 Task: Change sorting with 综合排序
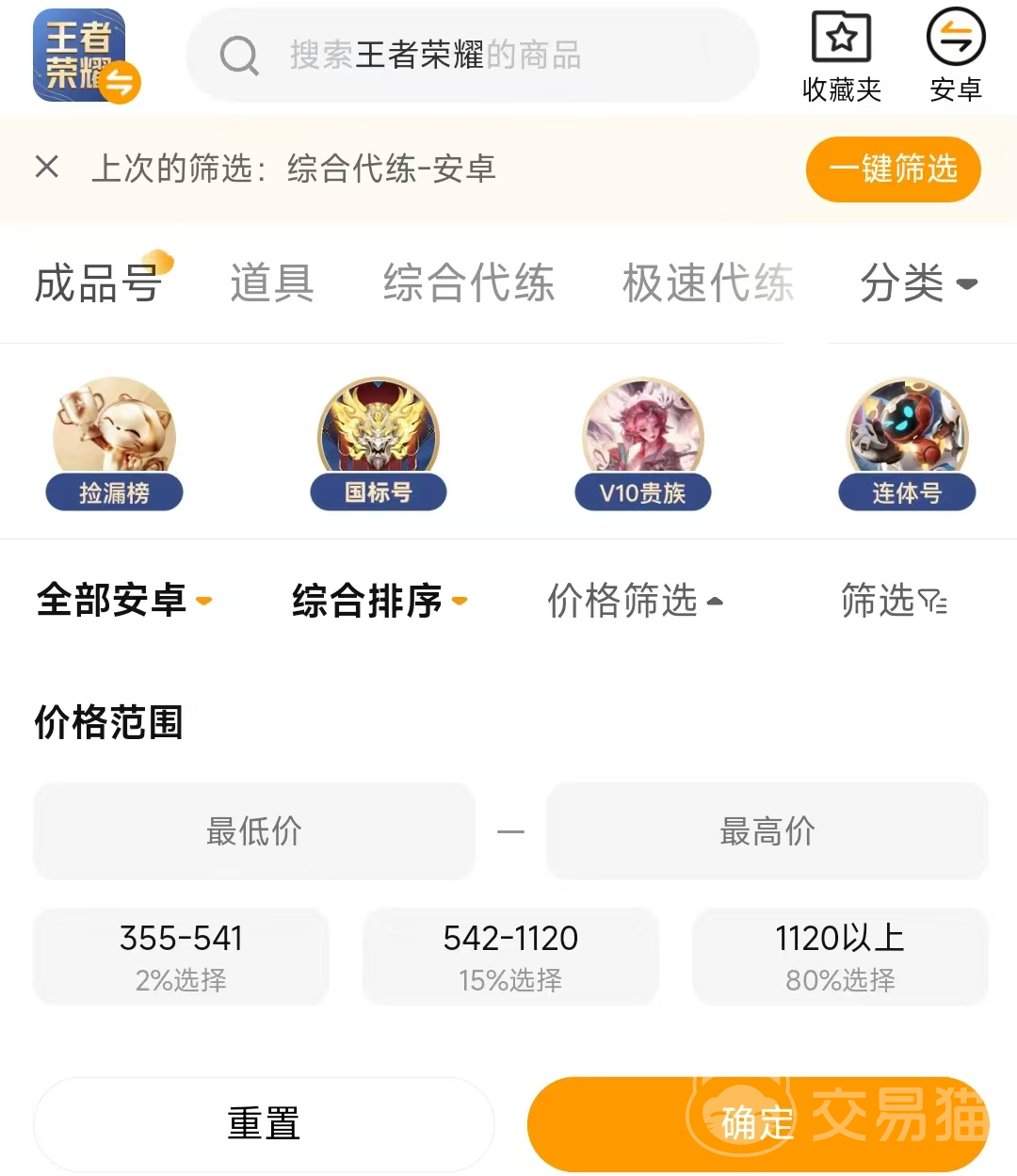(x=379, y=600)
